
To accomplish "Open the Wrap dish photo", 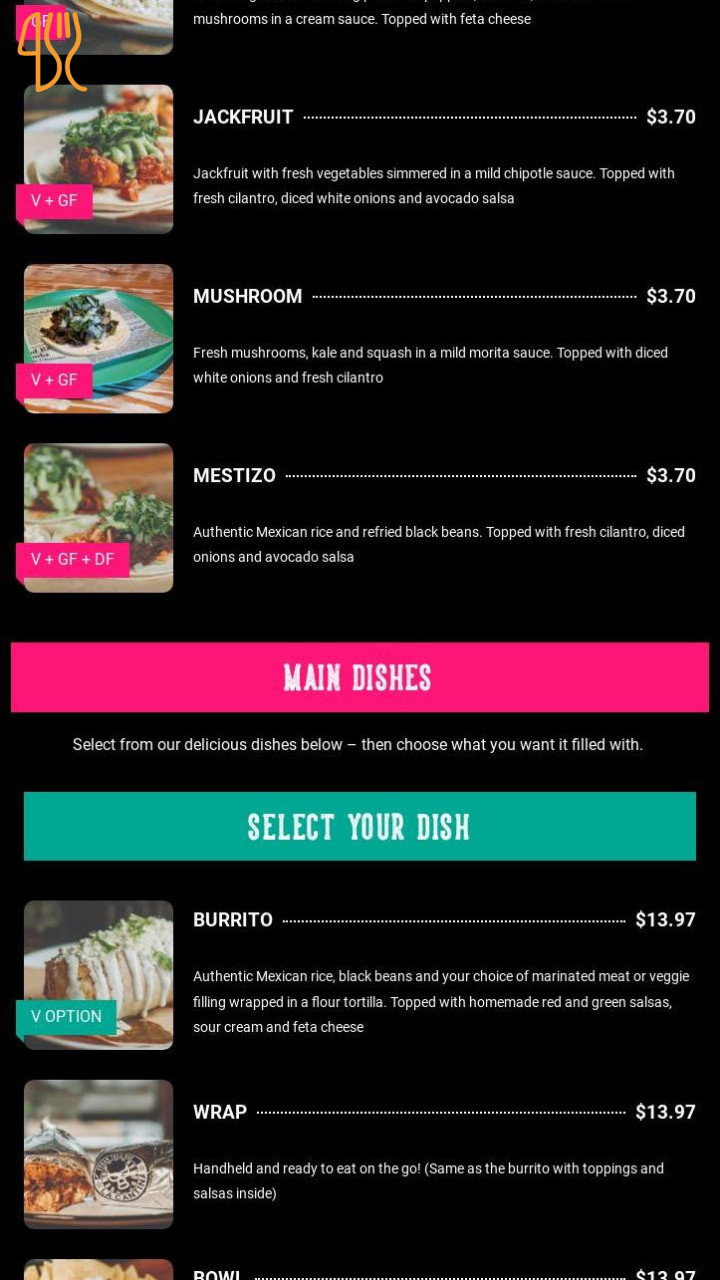I will [x=98, y=1154].
